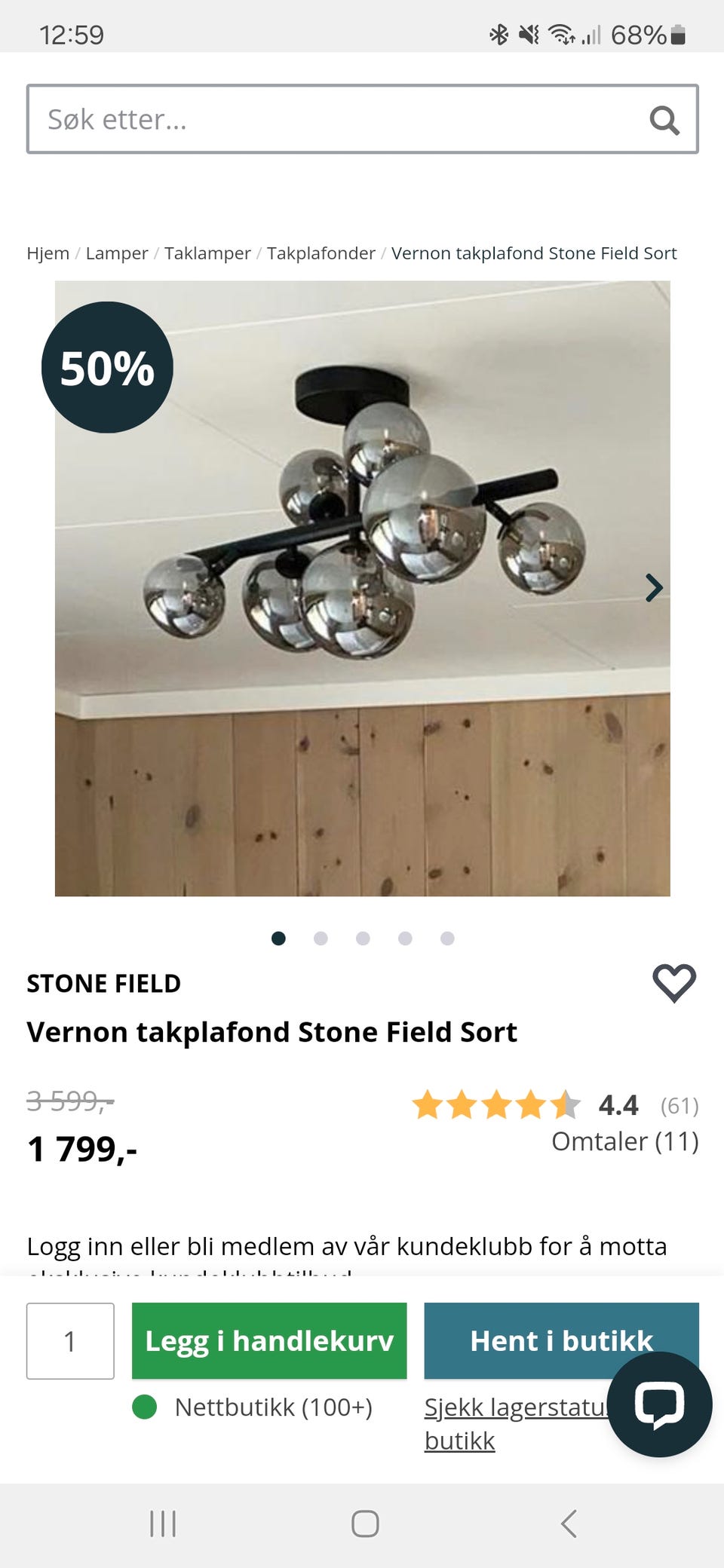The width and height of the screenshot is (724, 1568).
Task: Open the Hjem breadcrumb link
Action: pyautogui.click(x=48, y=253)
